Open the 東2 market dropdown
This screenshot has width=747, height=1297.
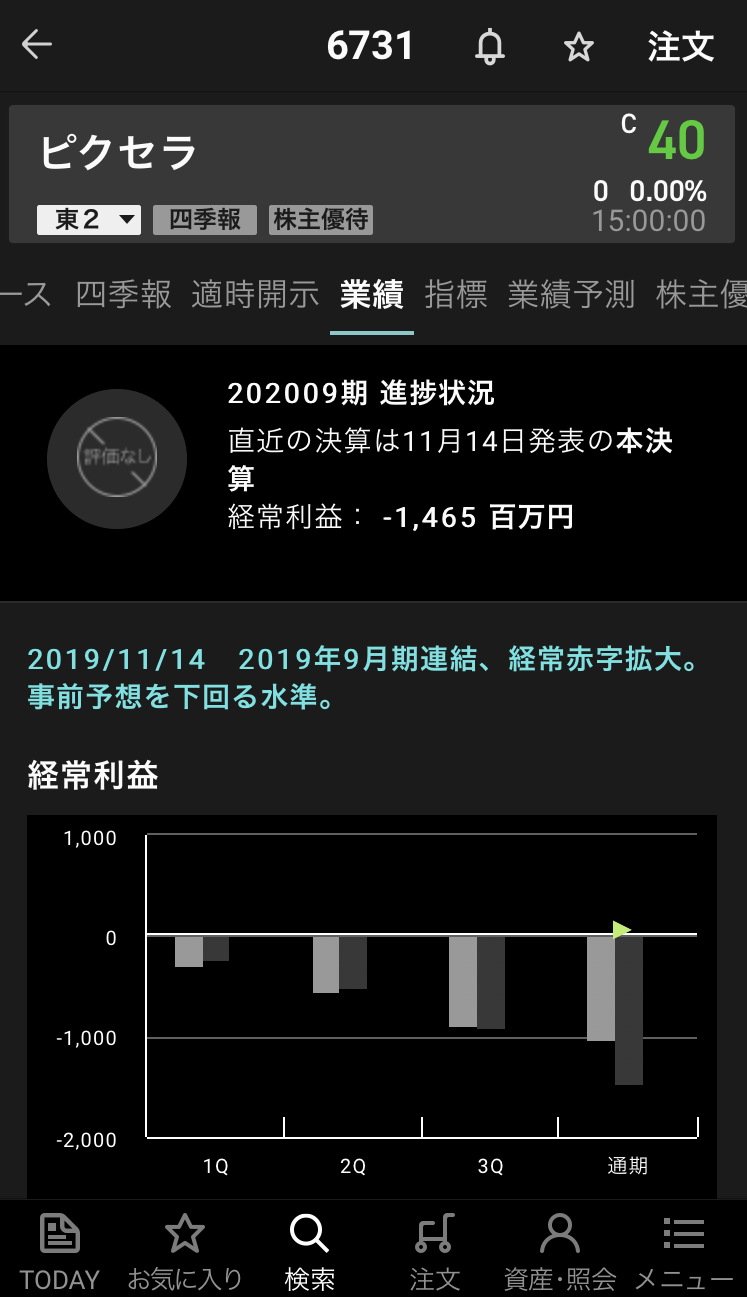[x=89, y=220]
